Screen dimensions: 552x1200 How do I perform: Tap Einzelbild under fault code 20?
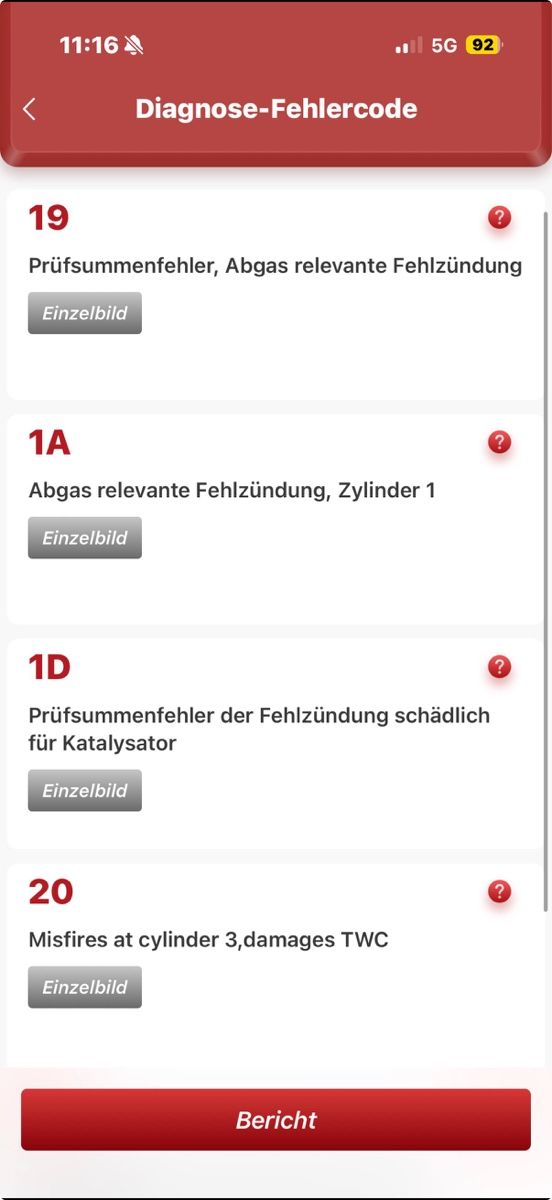pos(85,987)
